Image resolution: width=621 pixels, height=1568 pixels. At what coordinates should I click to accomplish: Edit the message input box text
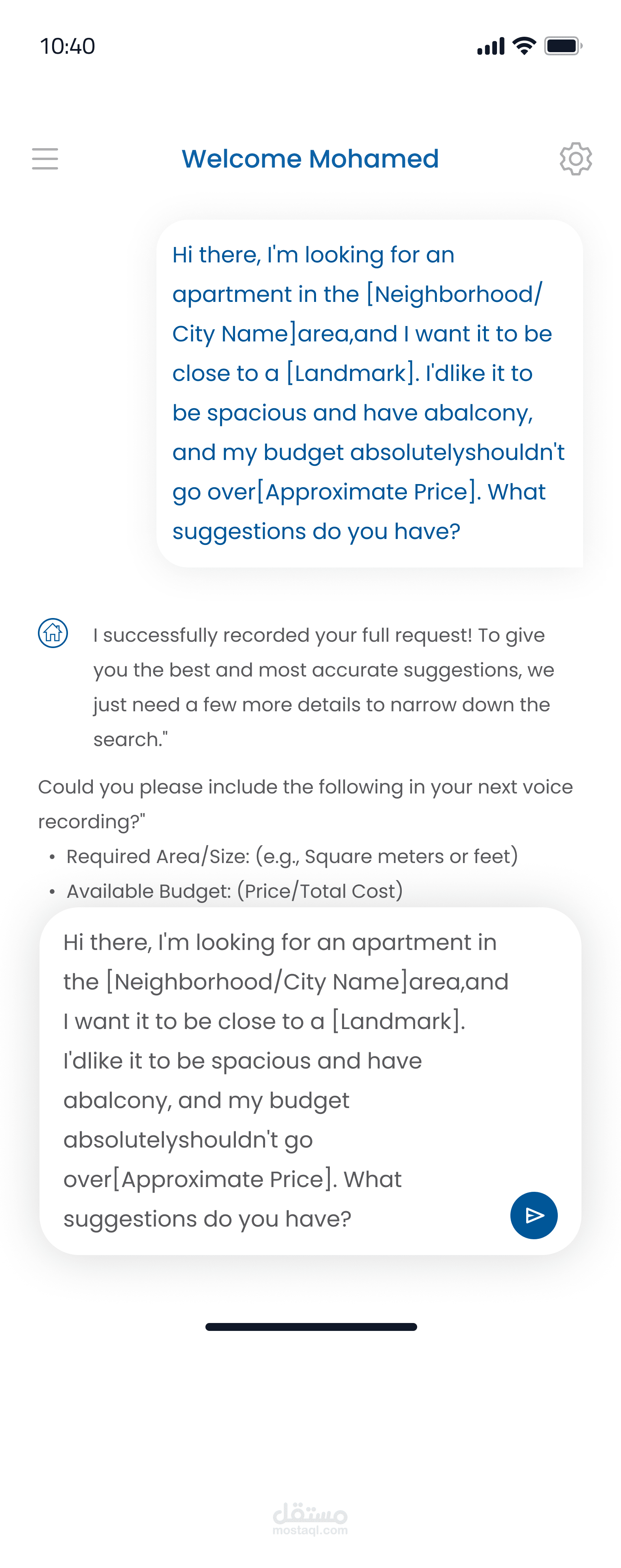tap(274, 1080)
